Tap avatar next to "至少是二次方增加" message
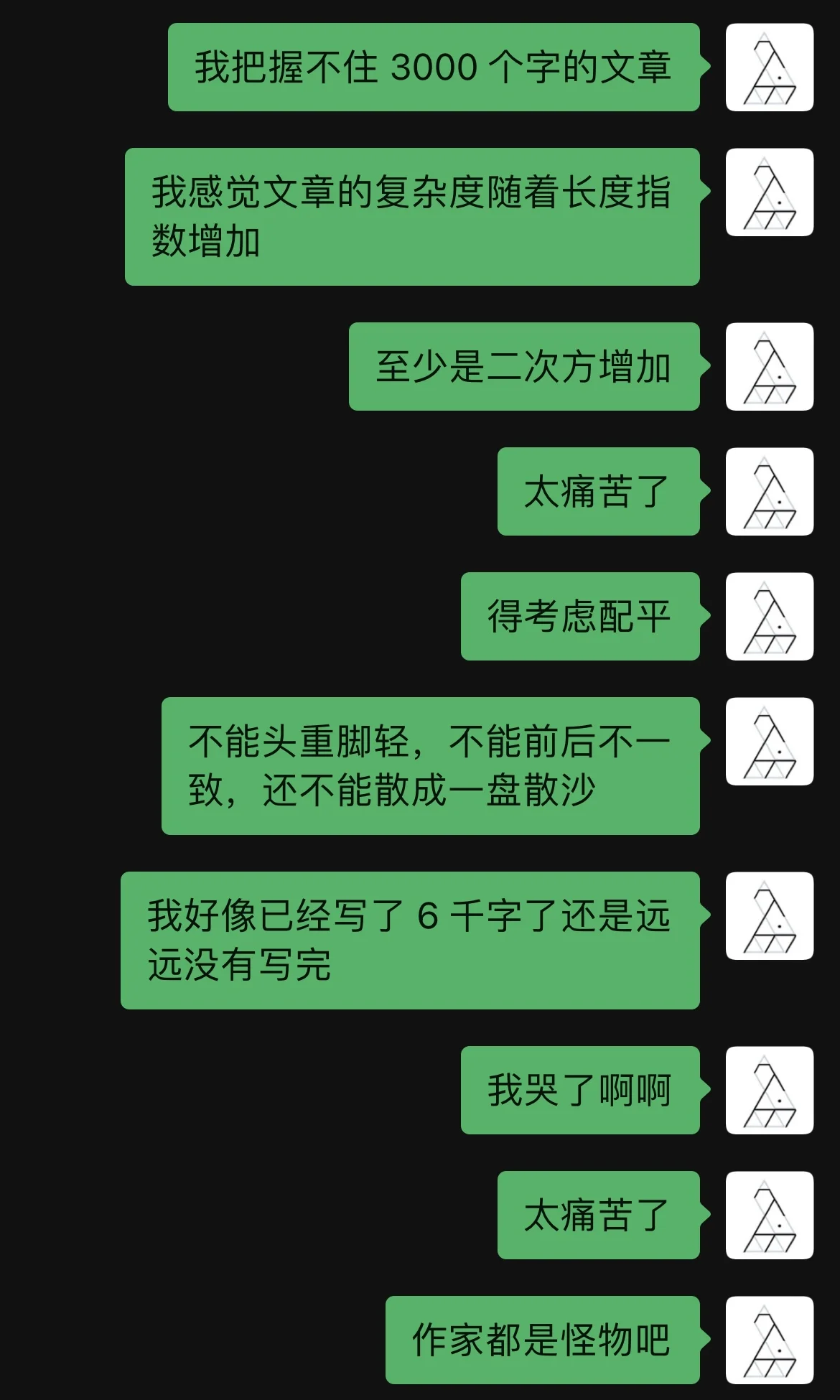 (770, 367)
